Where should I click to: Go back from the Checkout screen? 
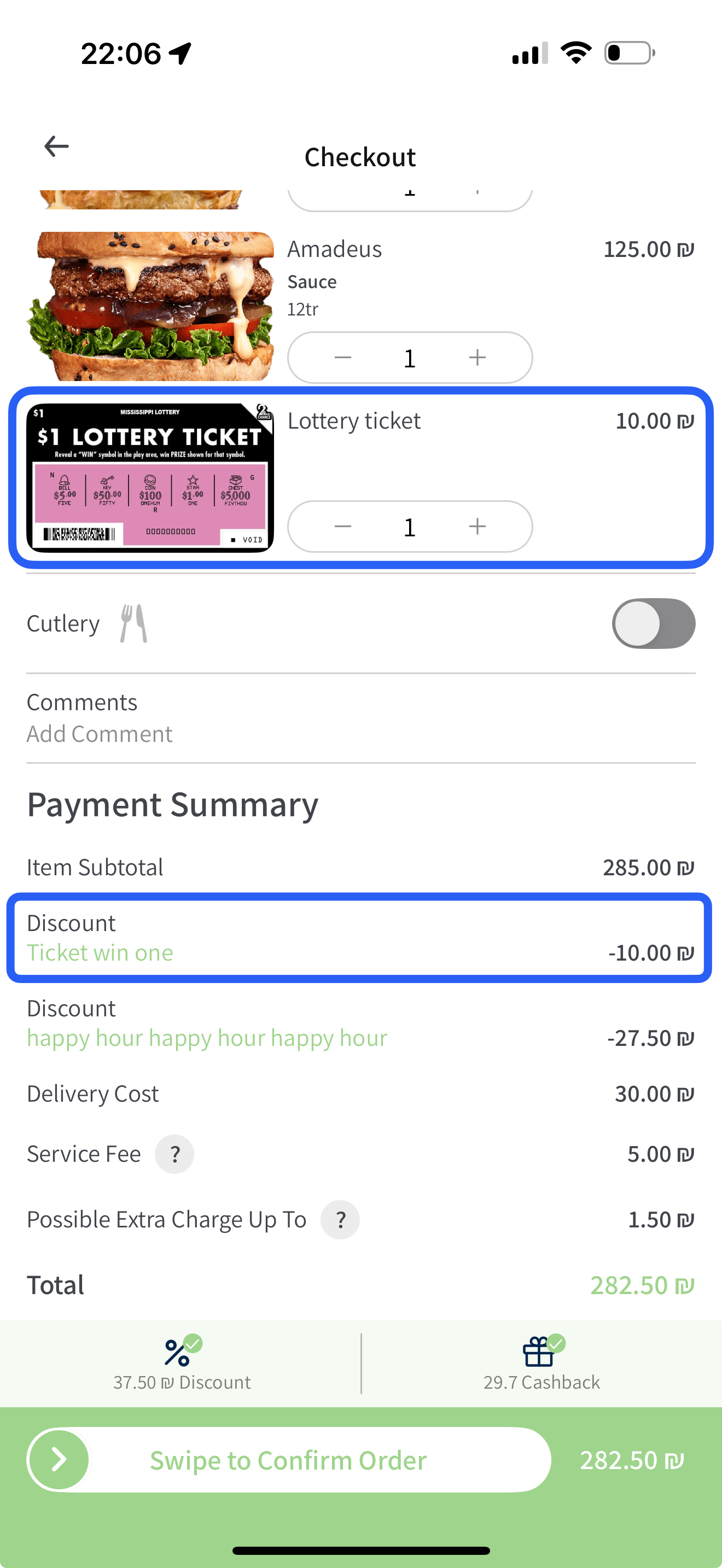point(57,146)
